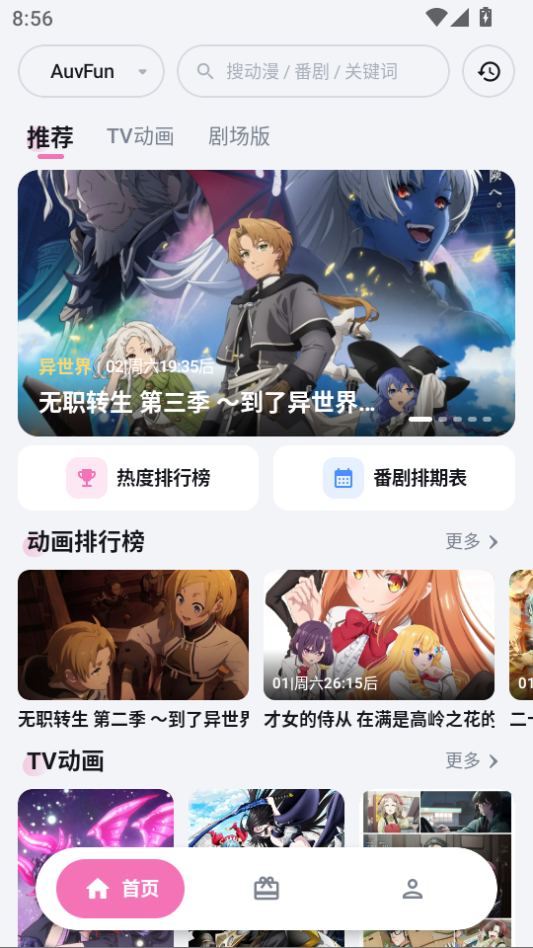Tap the anime search box
Image resolution: width=533 pixels, height=948 pixels.
[x=313, y=71]
